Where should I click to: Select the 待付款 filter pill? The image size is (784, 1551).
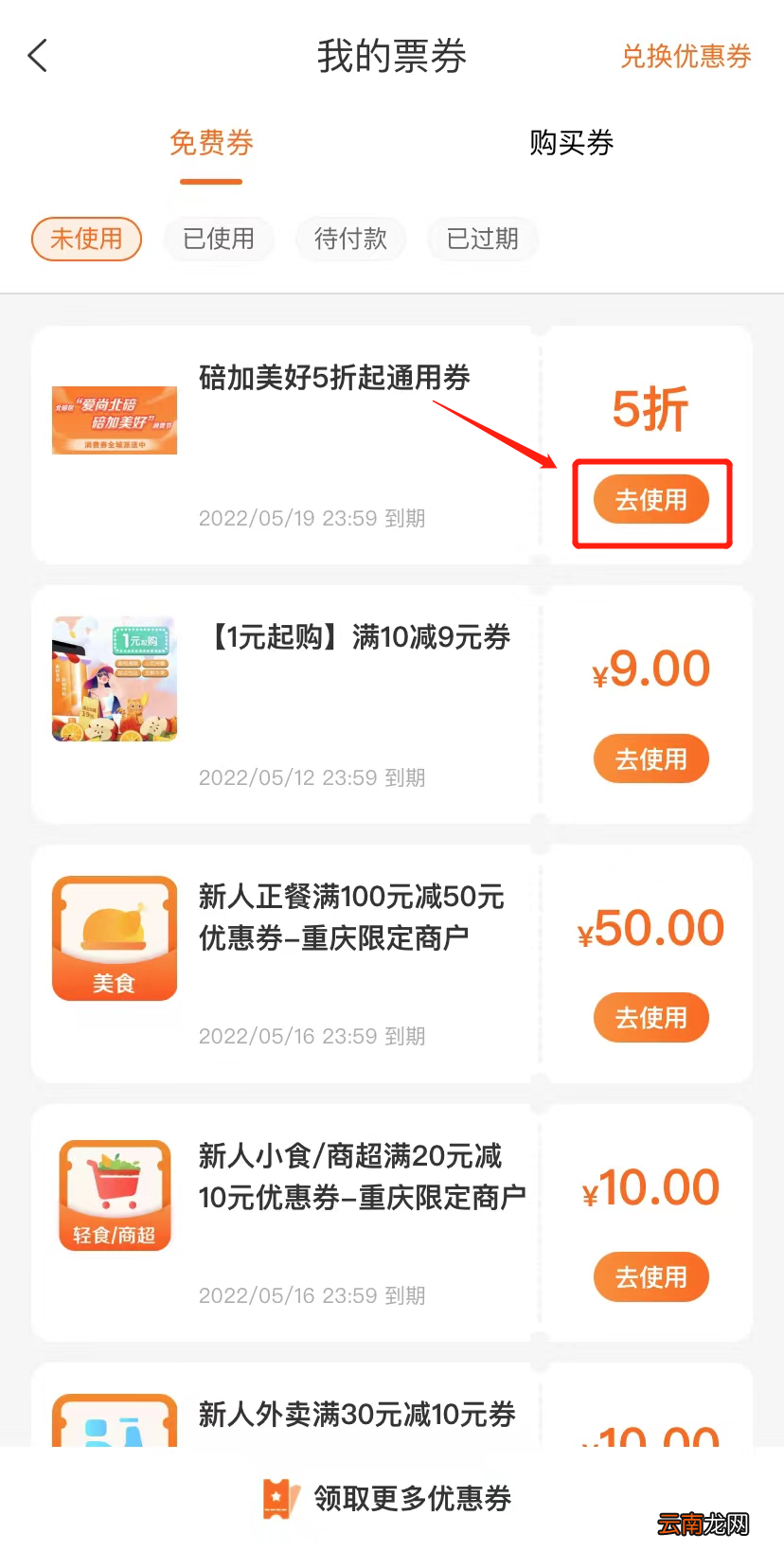click(x=350, y=239)
